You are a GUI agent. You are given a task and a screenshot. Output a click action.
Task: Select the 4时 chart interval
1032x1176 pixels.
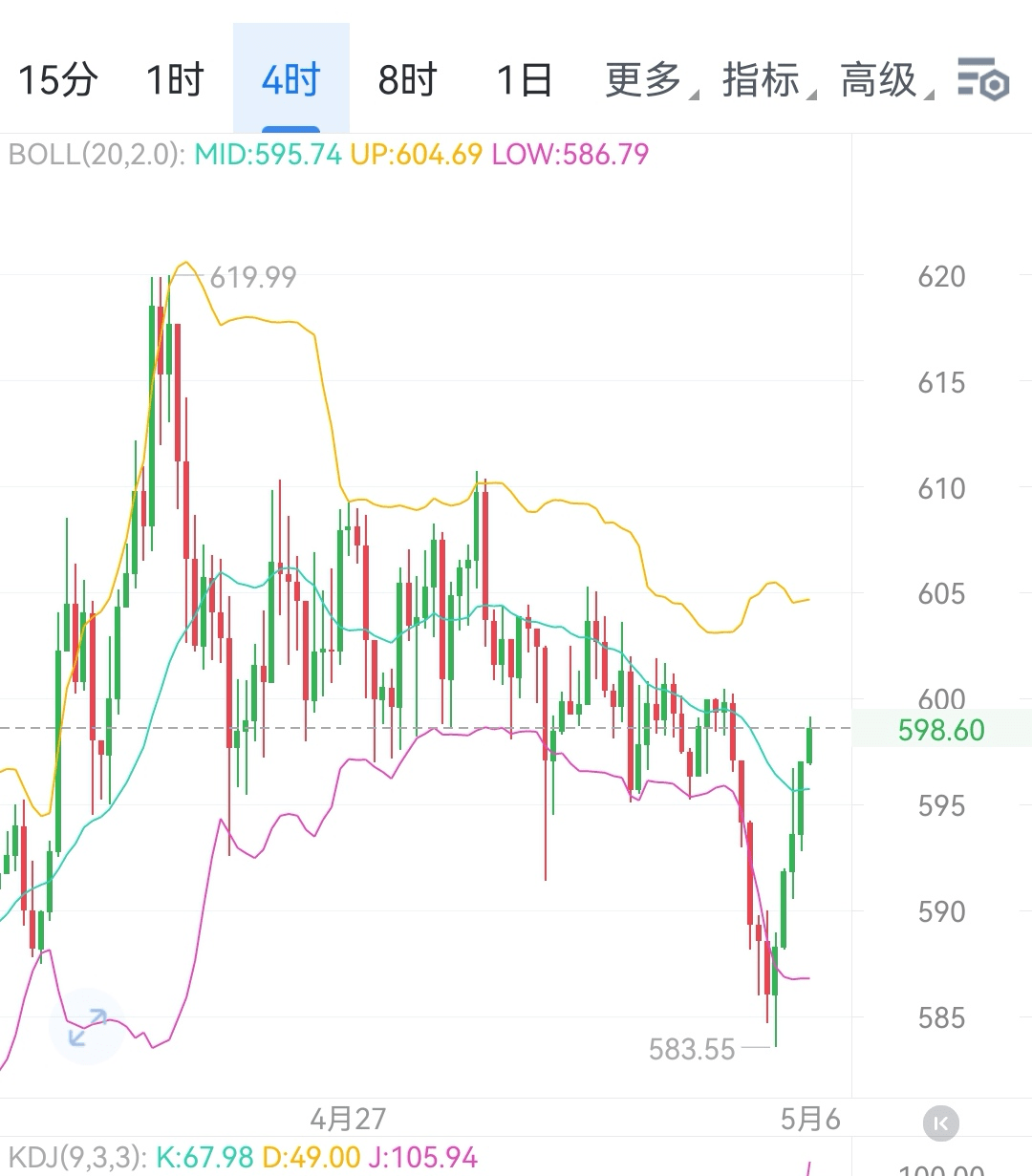click(x=290, y=79)
